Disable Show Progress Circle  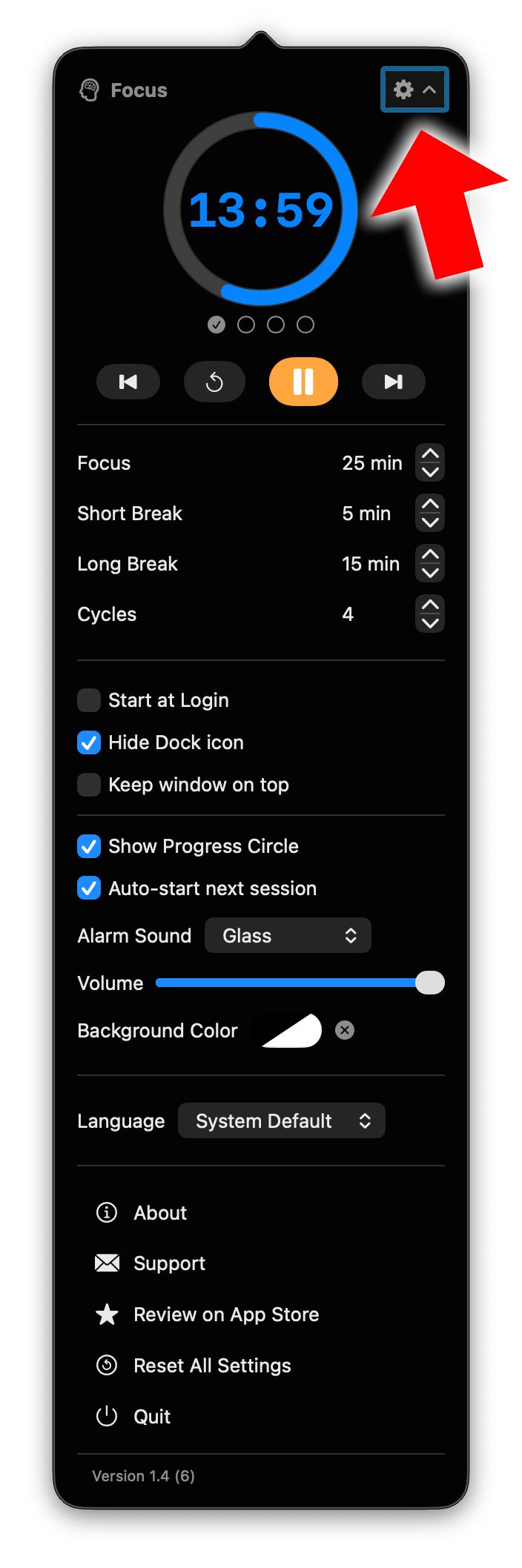coord(89,846)
